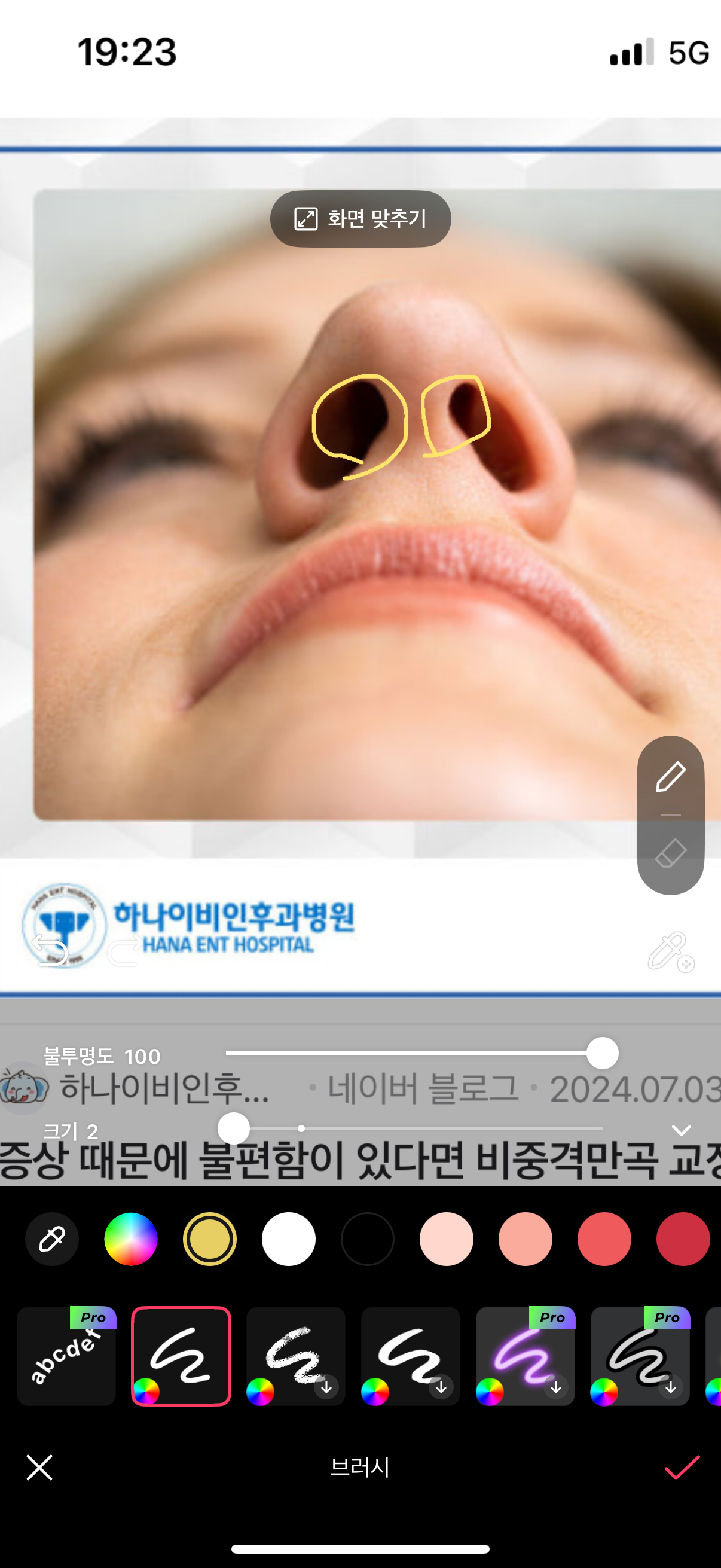This screenshot has width=721, height=1568.
Task: Choose the white color swatch
Action: (288, 1238)
